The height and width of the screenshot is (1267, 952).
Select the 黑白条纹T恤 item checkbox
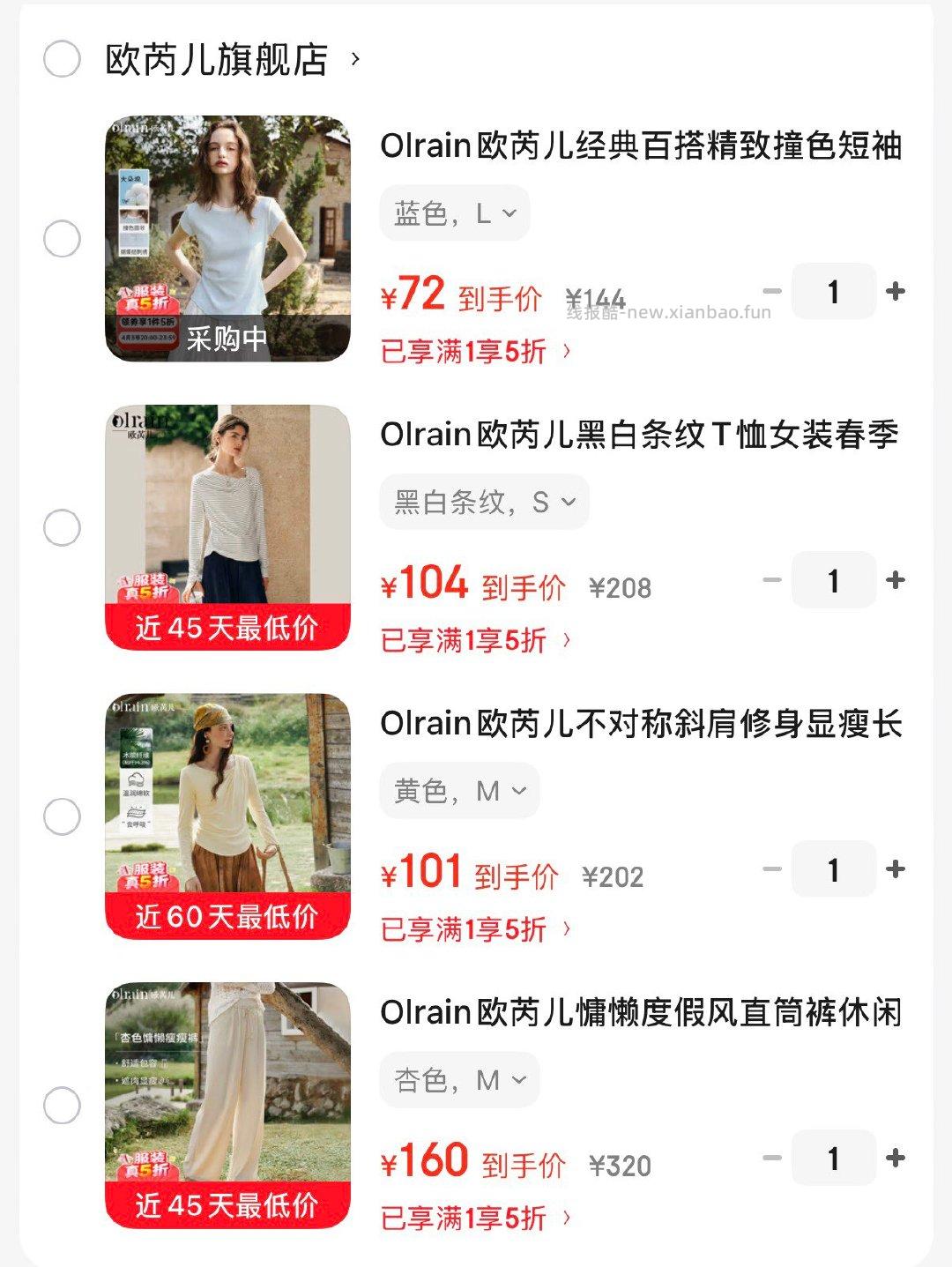point(62,528)
